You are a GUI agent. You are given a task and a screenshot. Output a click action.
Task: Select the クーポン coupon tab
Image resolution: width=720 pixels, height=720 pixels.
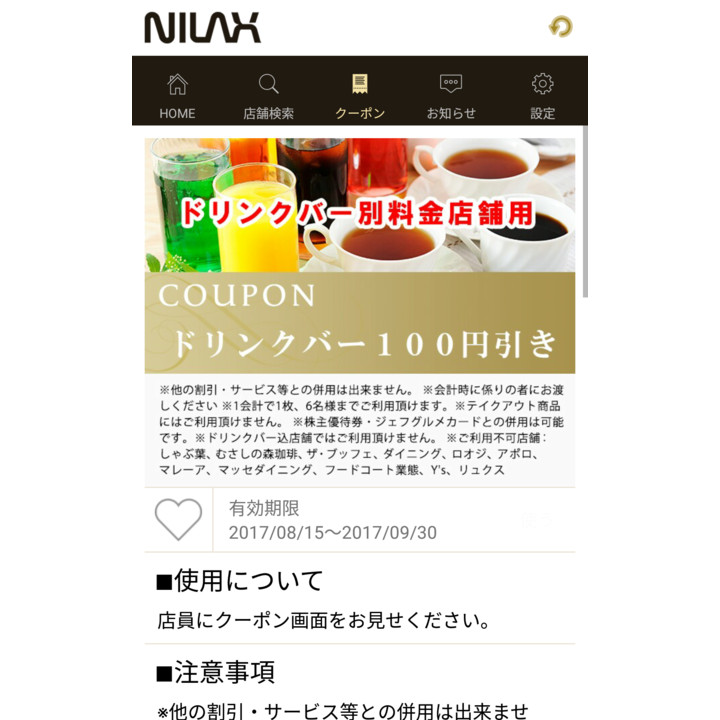coord(360,95)
